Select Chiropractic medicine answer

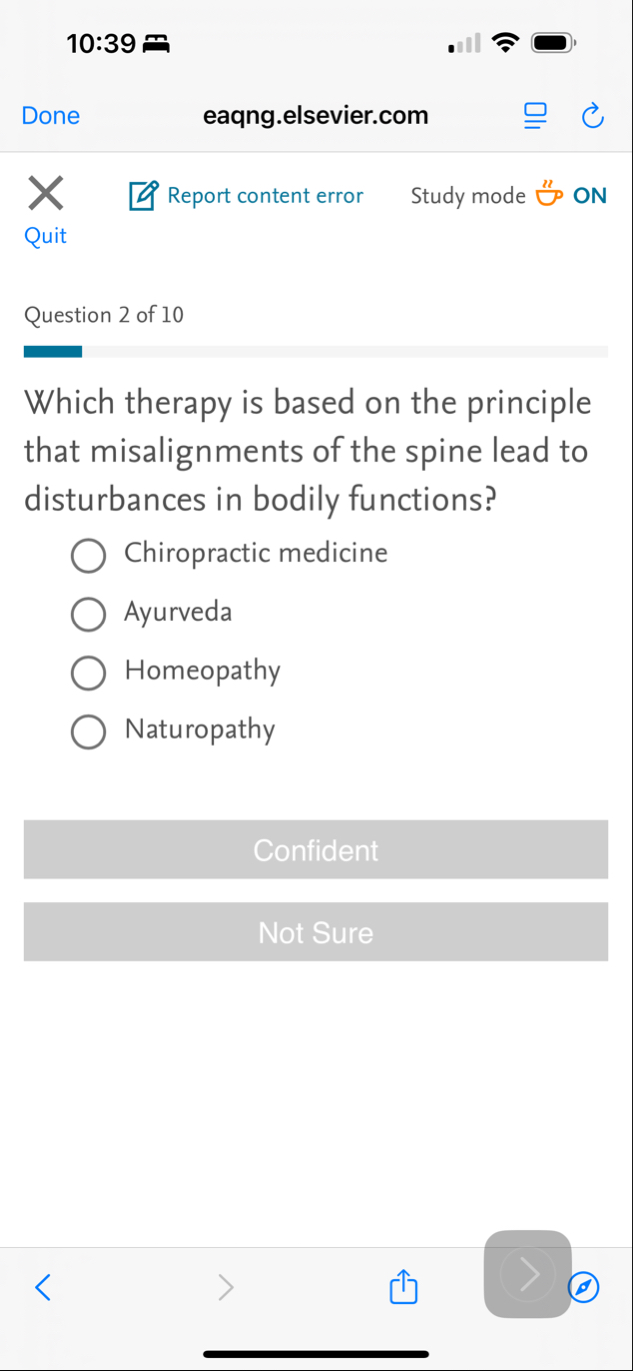(88, 556)
